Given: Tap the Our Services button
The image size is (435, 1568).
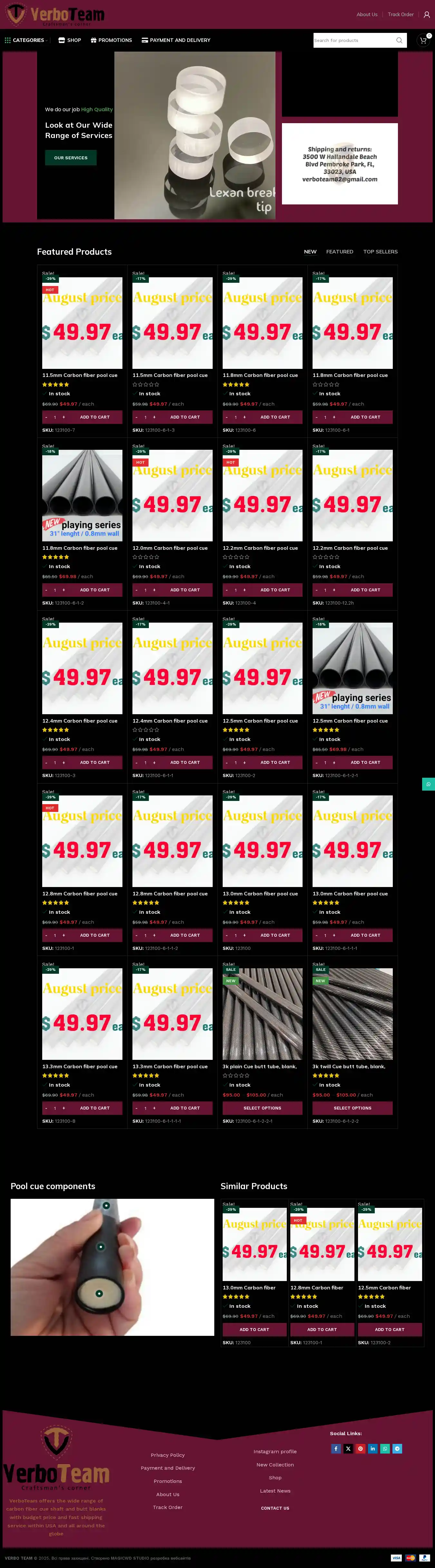Looking at the screenshot, I should (71, 158).
